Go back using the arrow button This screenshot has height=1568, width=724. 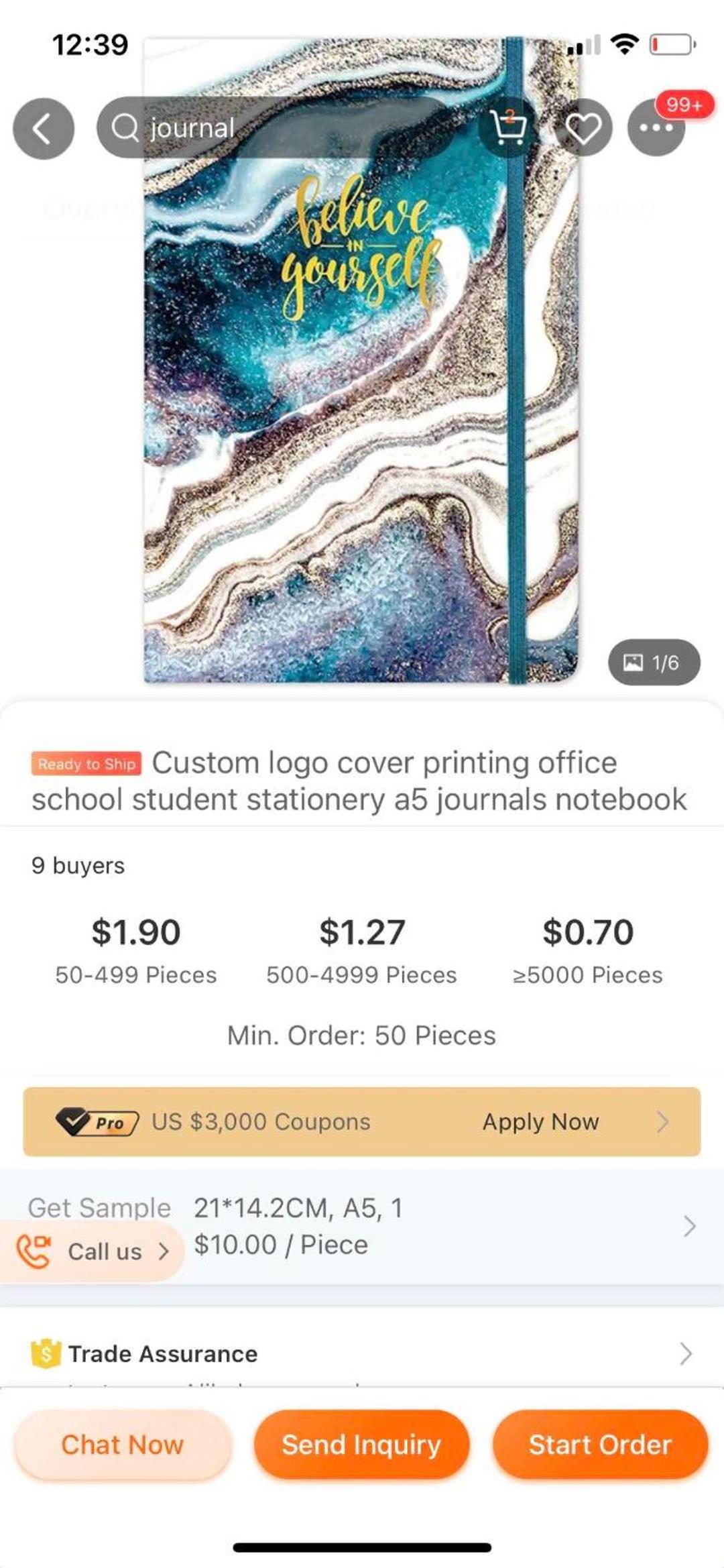[44, 129]
